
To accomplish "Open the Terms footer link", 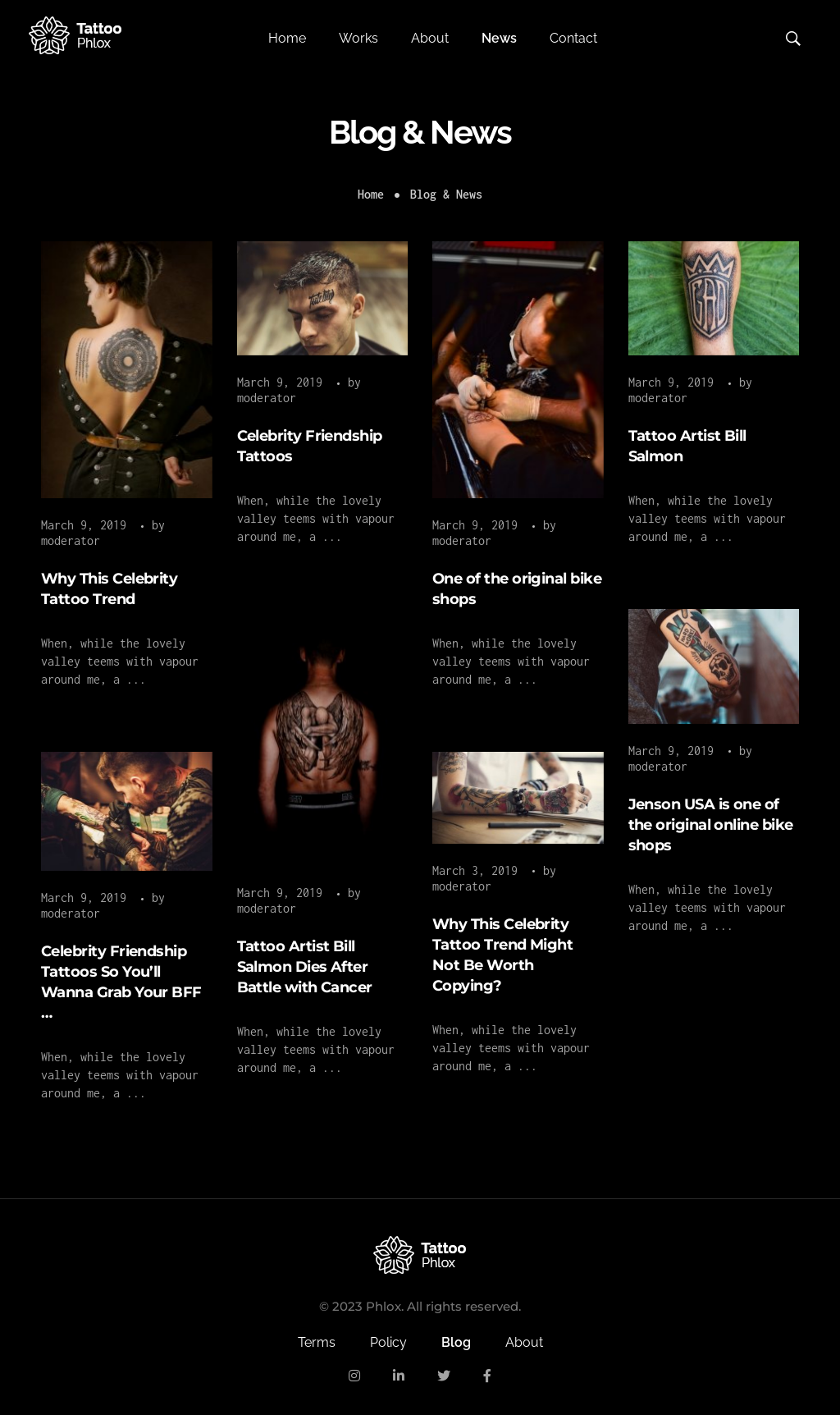I will [x=316, y=1342].
